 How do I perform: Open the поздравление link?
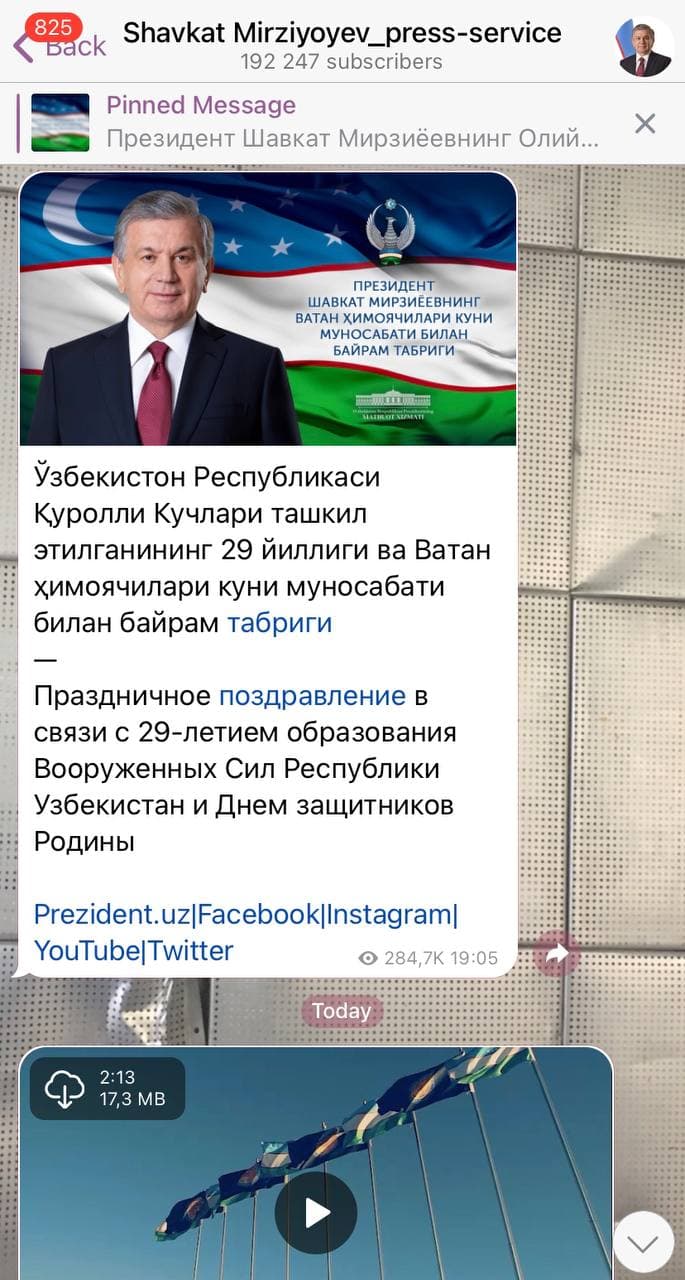[x=312, y=696]
